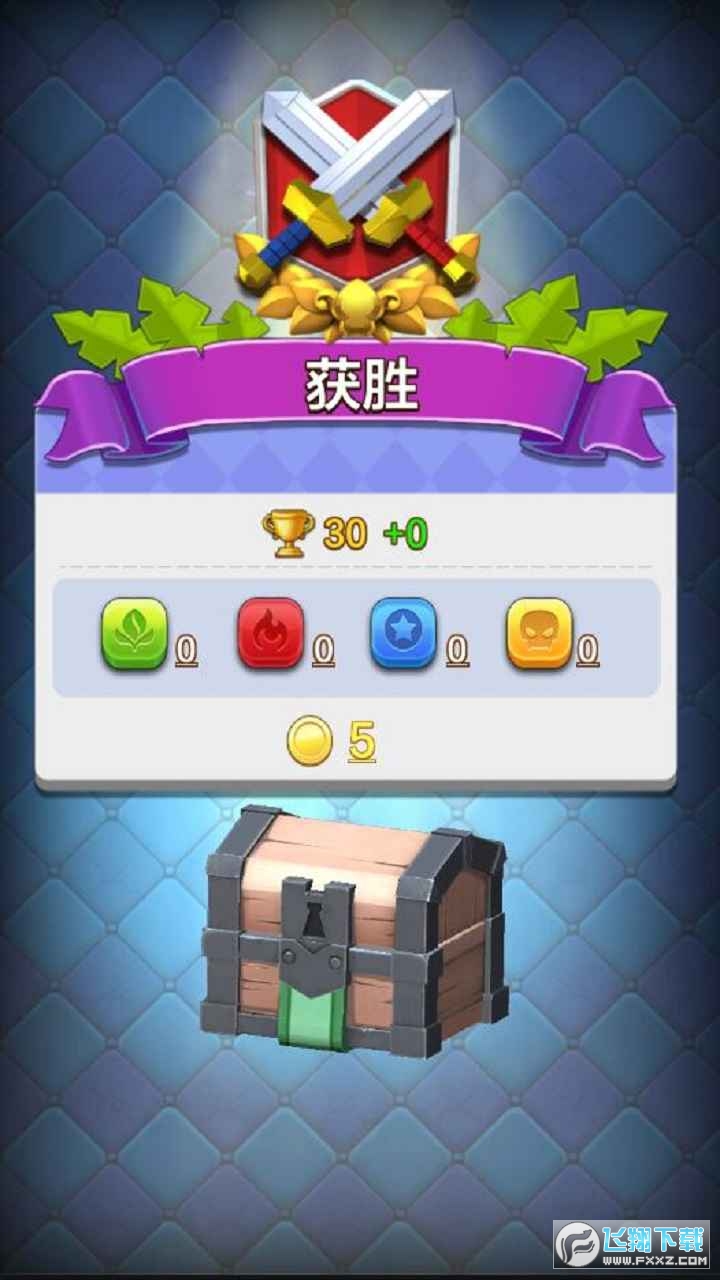Screen dimensions: 720x1280
Task: Open the reward treasure chest
Action: (355, 933)
